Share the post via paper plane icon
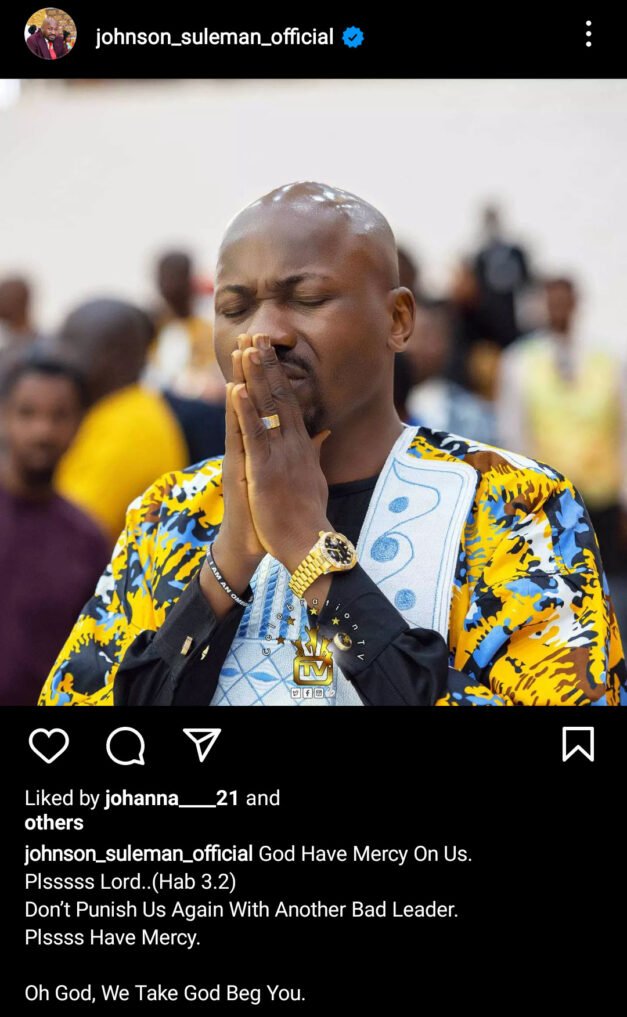Image resolution: width=627 pixels, height=1017 pixels. point(202,744)
